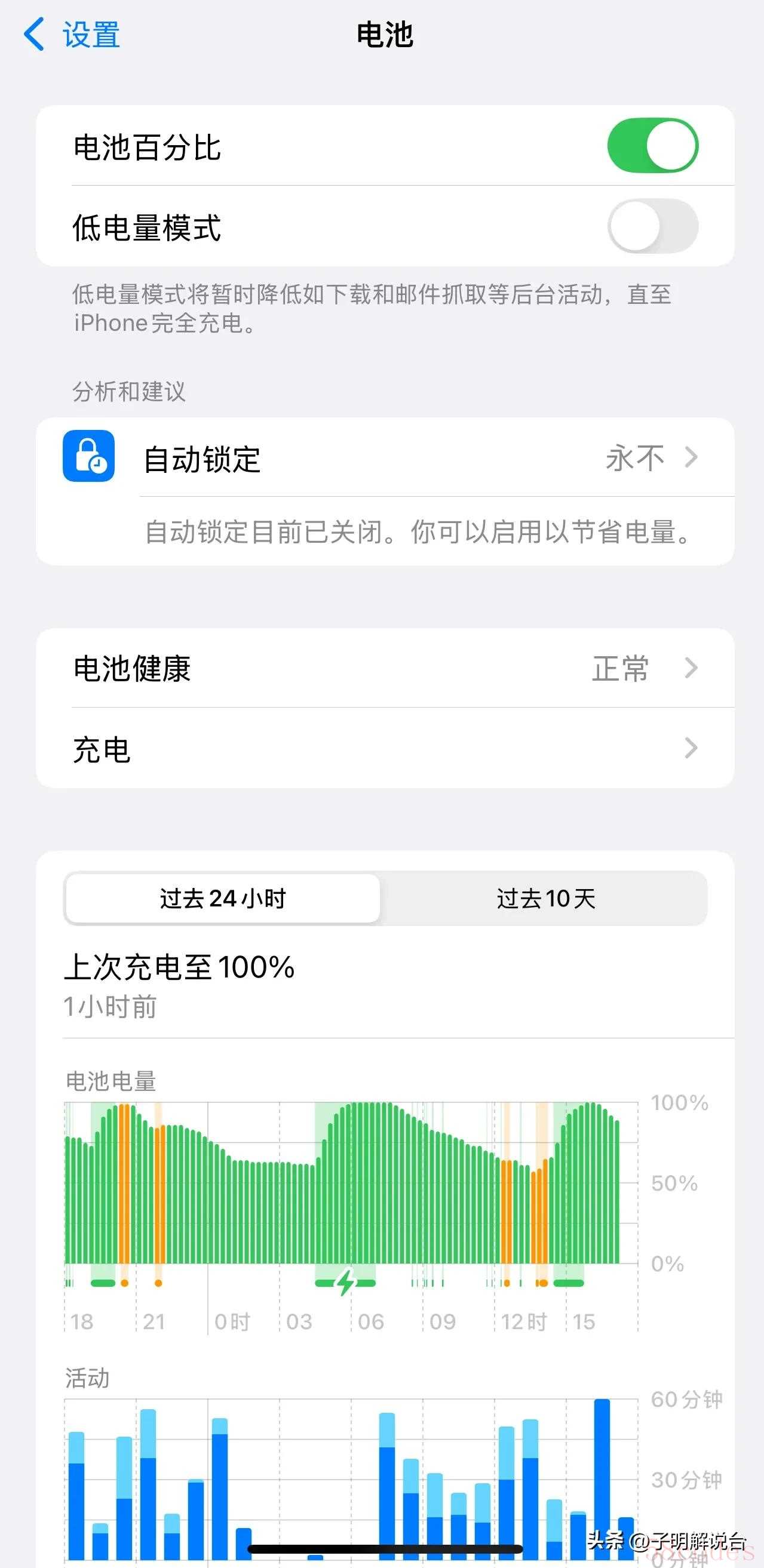The image size is (764, 1568).
Task: Select the 过去24小时 segment
Action: (223, 899)
